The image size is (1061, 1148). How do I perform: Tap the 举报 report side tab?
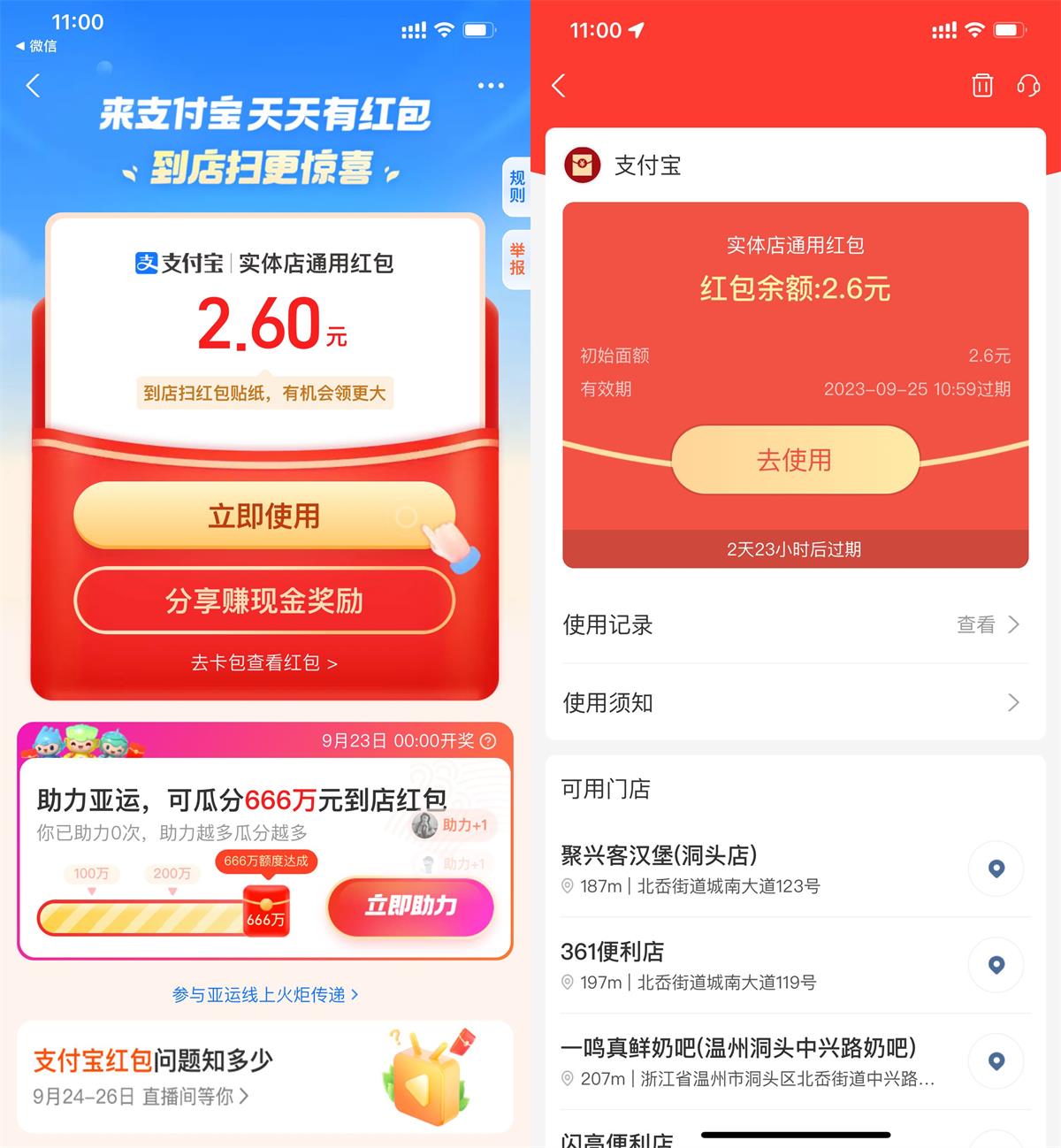pos(517,259)
